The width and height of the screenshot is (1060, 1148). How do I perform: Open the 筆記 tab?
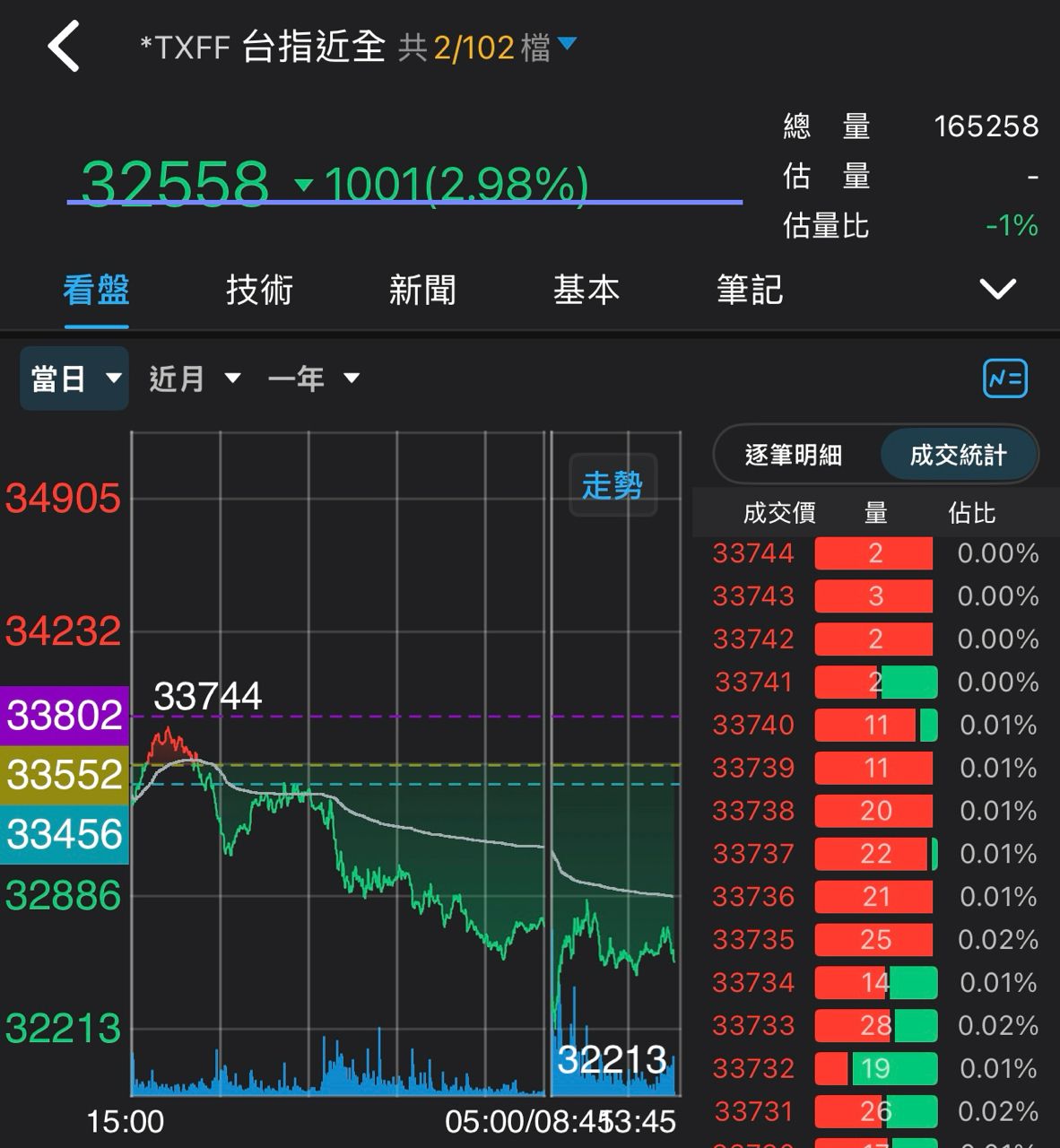750,291
